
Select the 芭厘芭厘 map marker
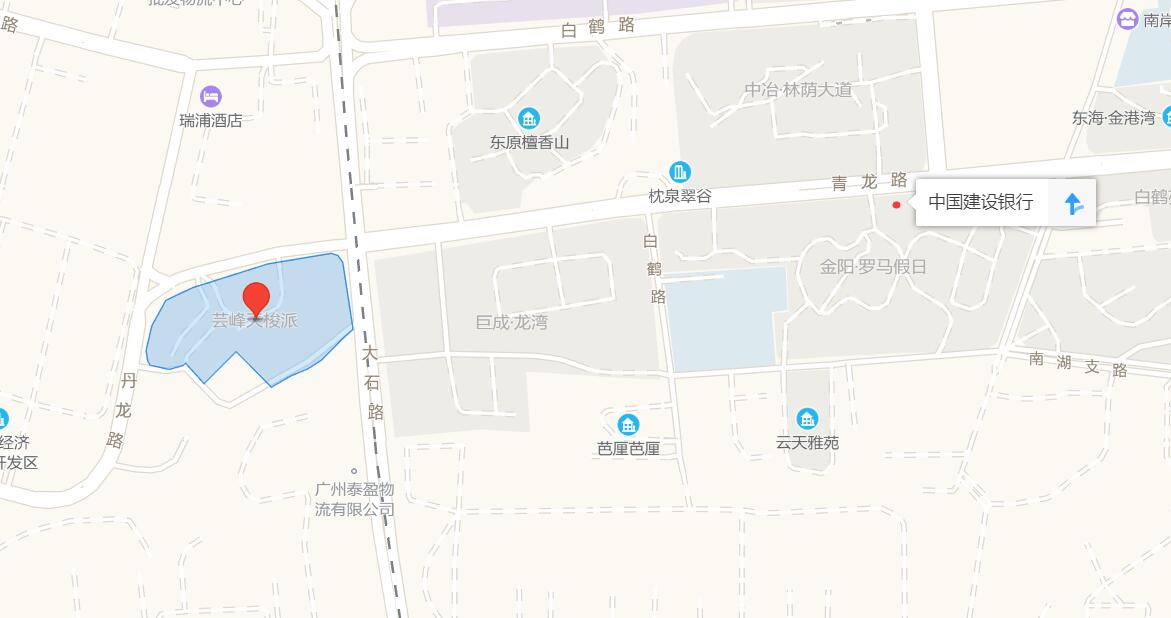[x=628, y=425]
